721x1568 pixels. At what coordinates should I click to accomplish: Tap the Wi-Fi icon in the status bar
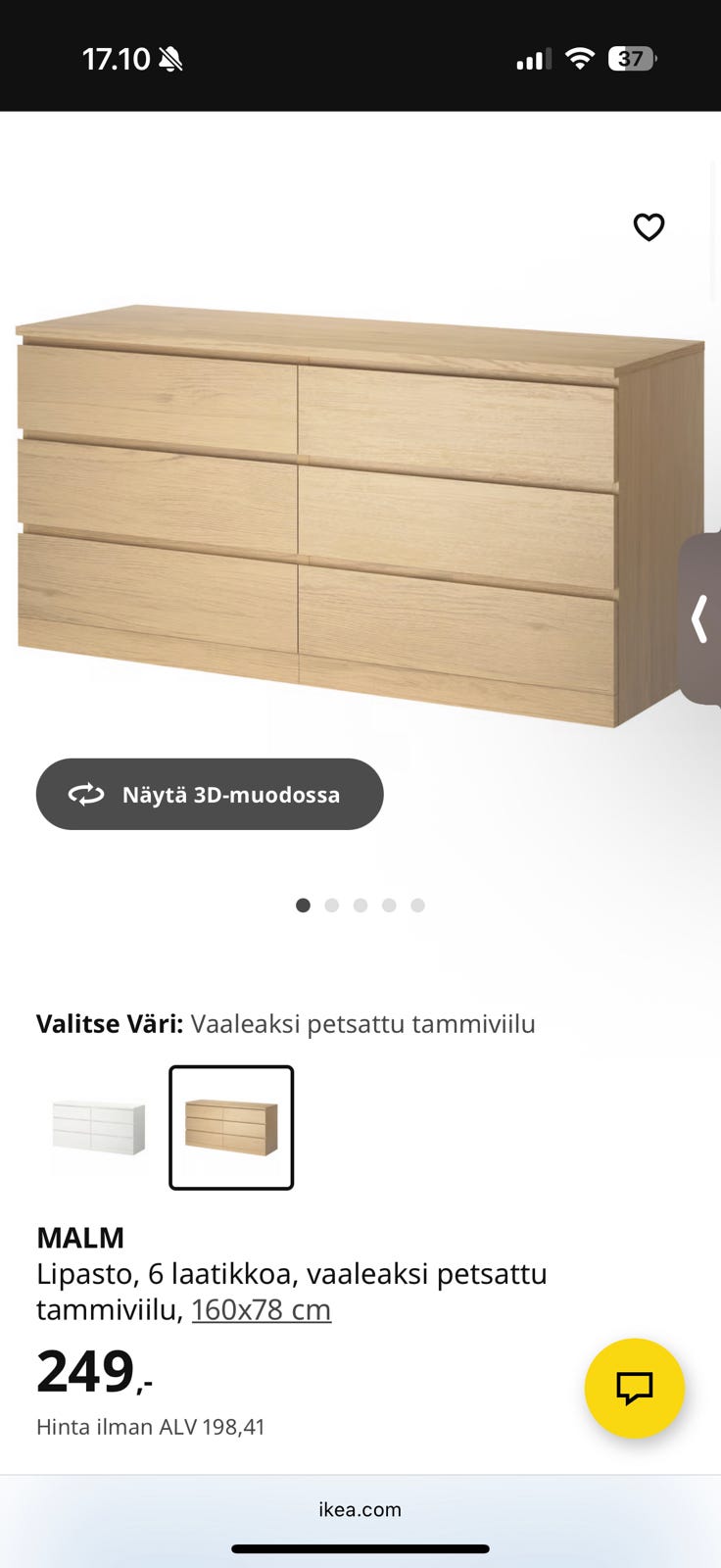pos(580,59)
